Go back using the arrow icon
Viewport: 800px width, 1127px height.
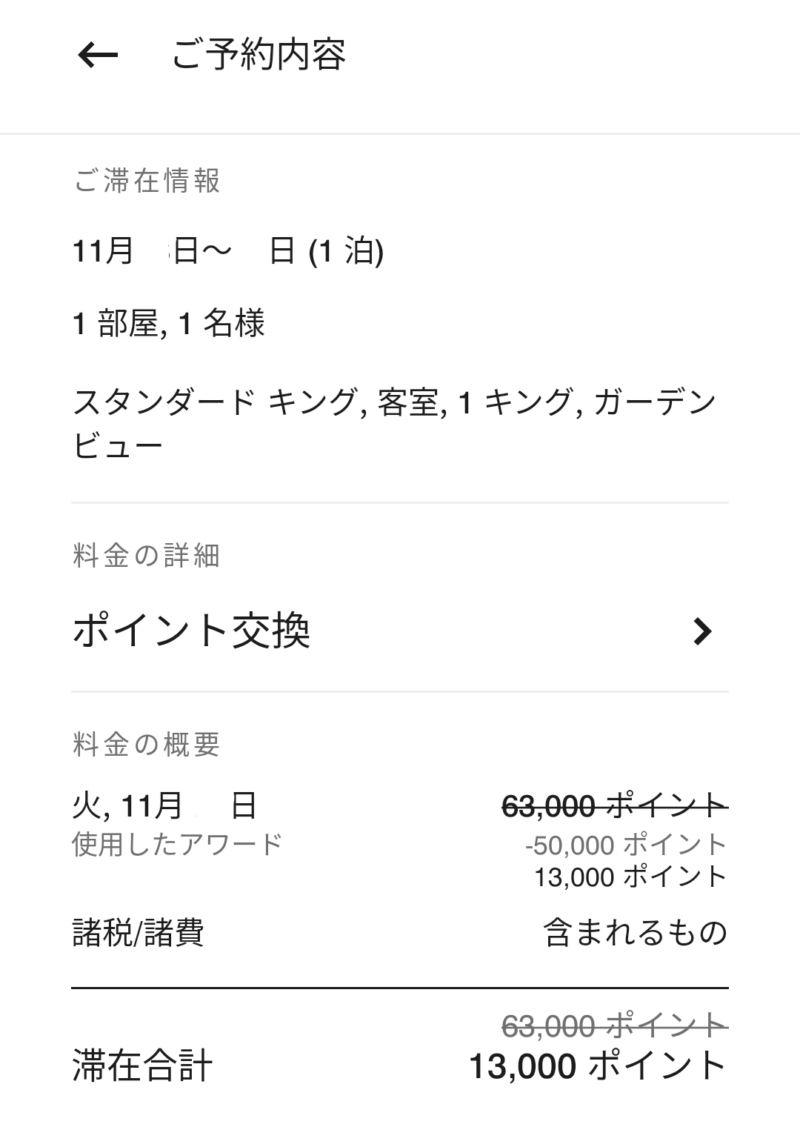97,56
